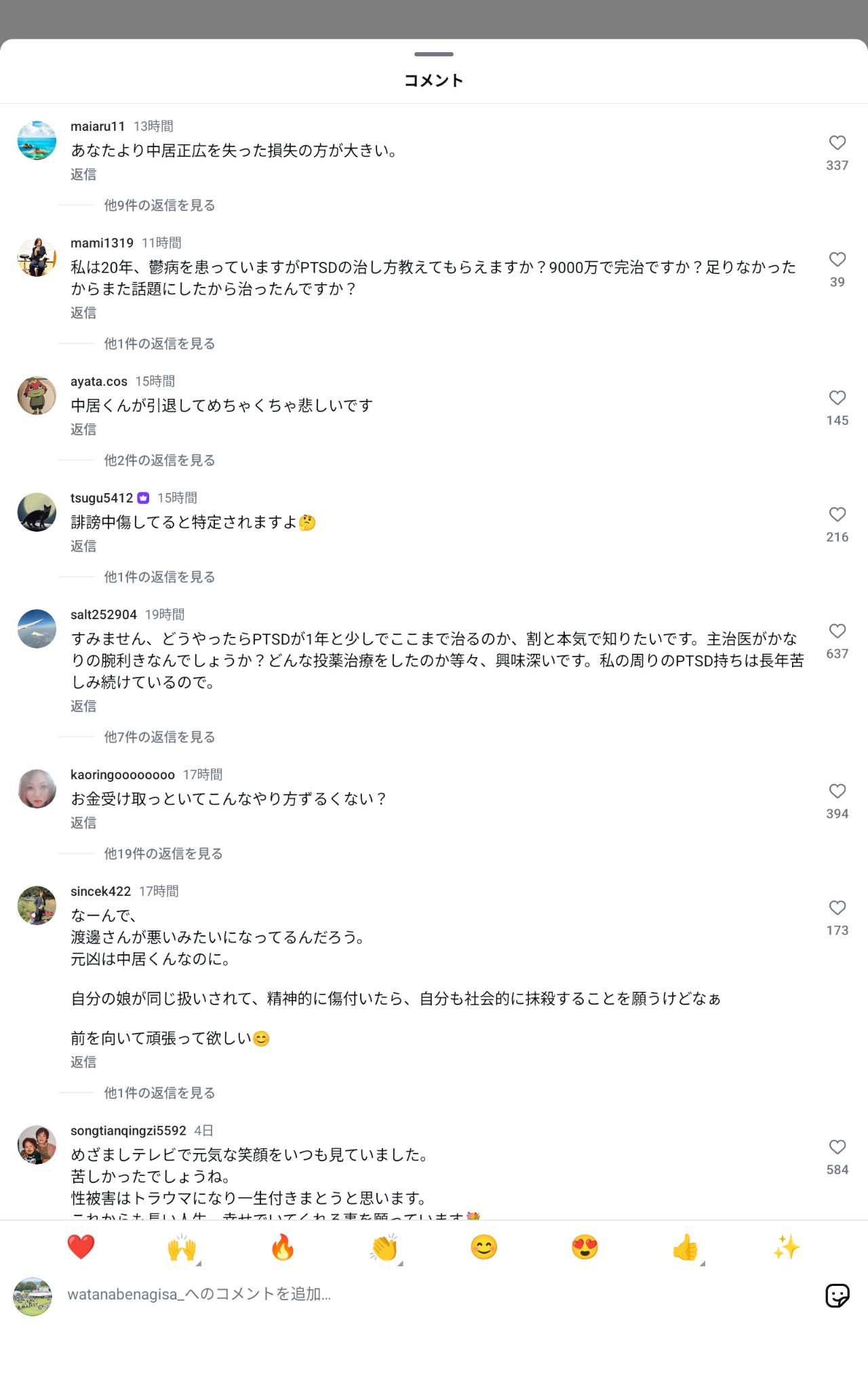Open ayata.cos profile picture

(37, 395)
